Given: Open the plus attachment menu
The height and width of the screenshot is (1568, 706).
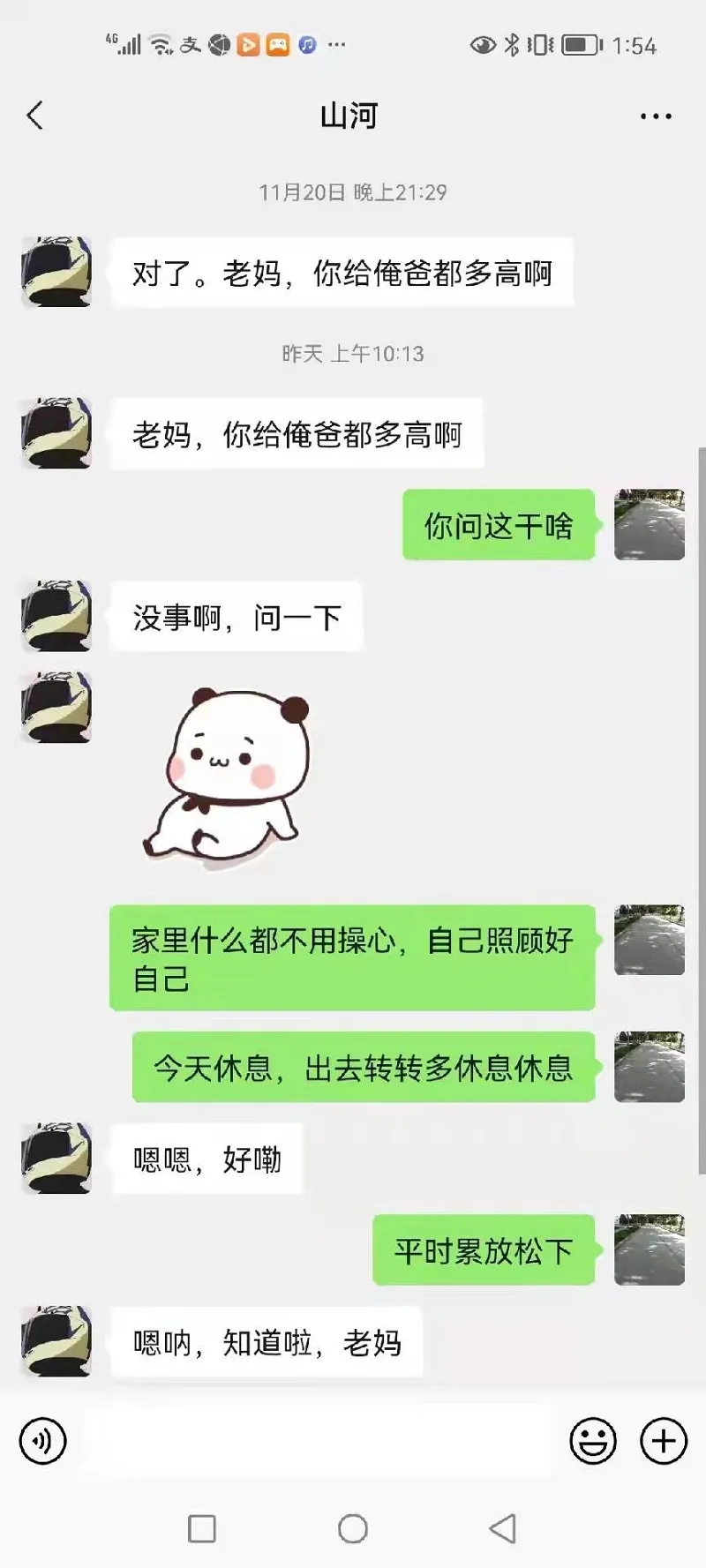Looking at the screenshot, I should click(x=664, y=1441).
